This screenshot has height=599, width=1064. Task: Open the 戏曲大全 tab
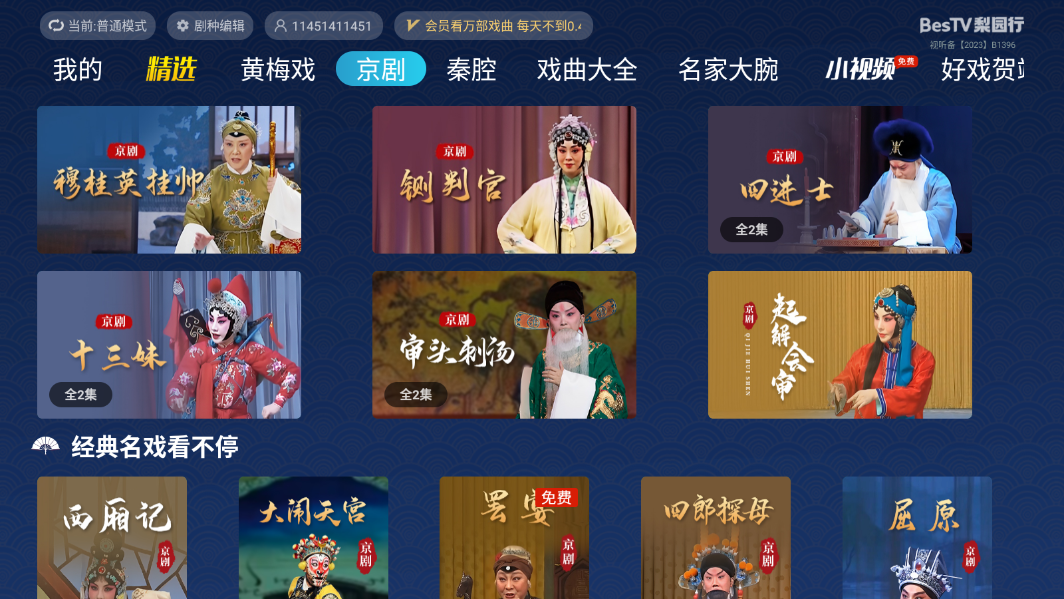click(587, 69)
